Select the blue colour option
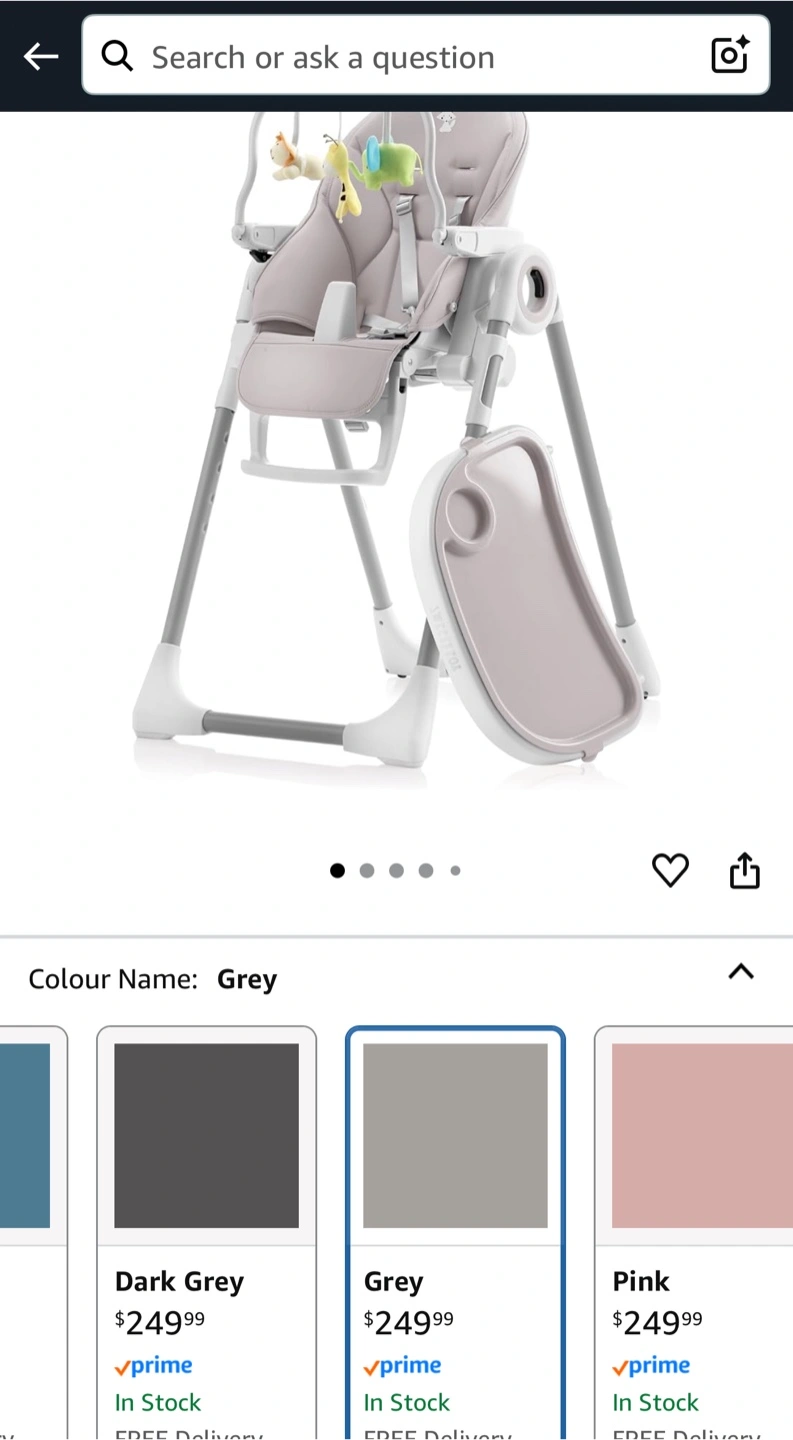Viewport: 793px width, 1440px height. click(33, 1232)
